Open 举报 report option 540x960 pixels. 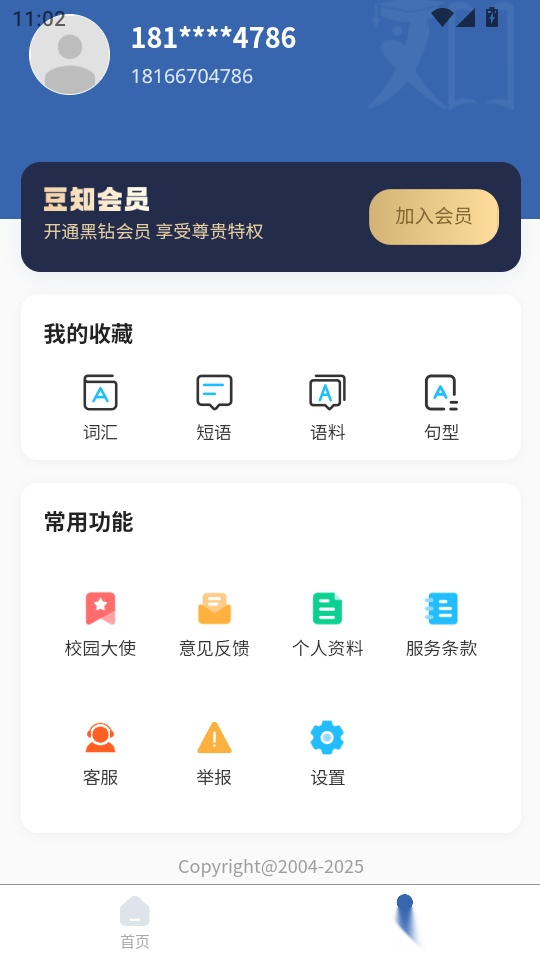point(214,754)
